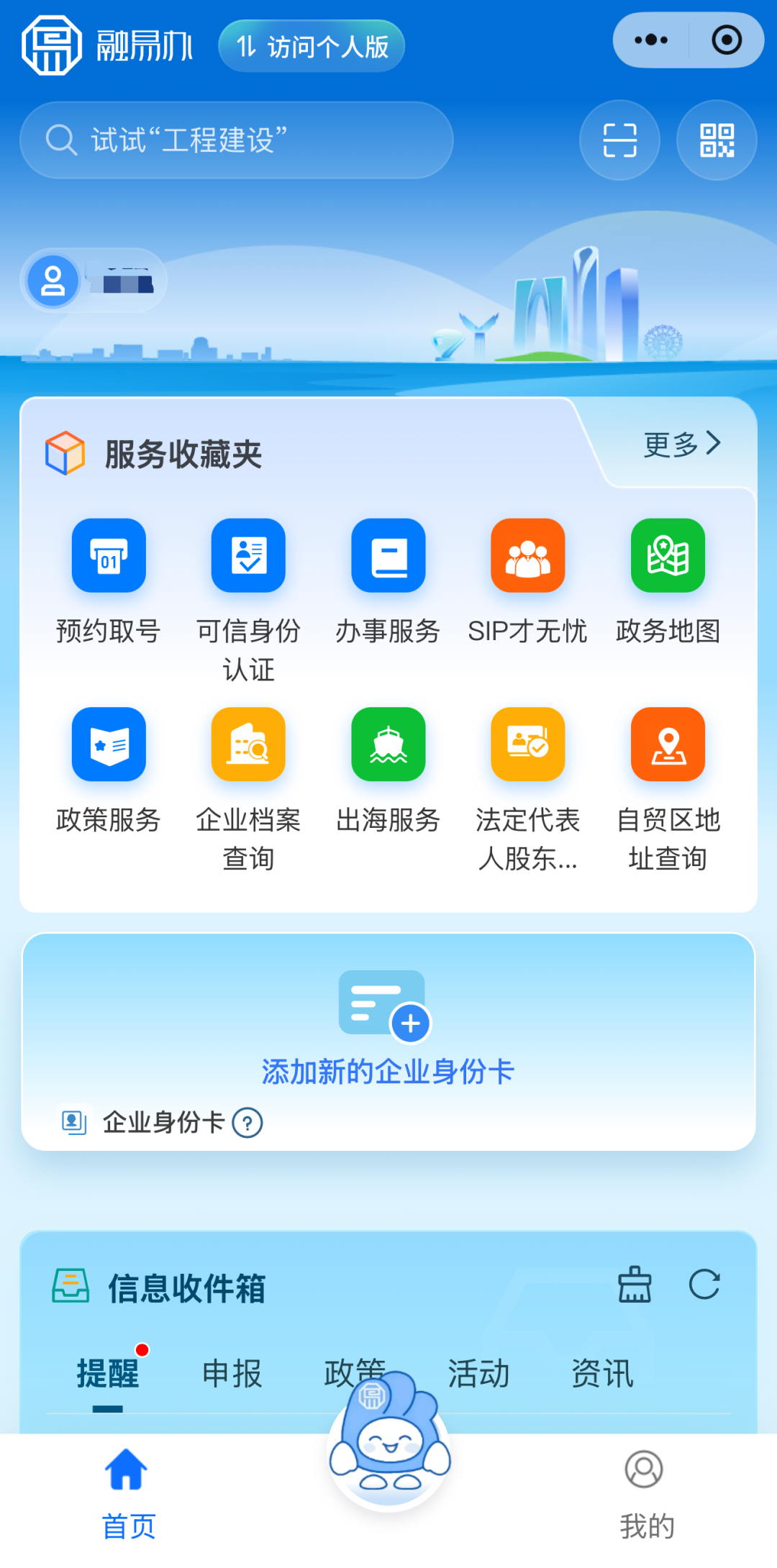Open the search box 试试"工程建设"
Screen dimensions: 777x1568
[x=236, y=140]
